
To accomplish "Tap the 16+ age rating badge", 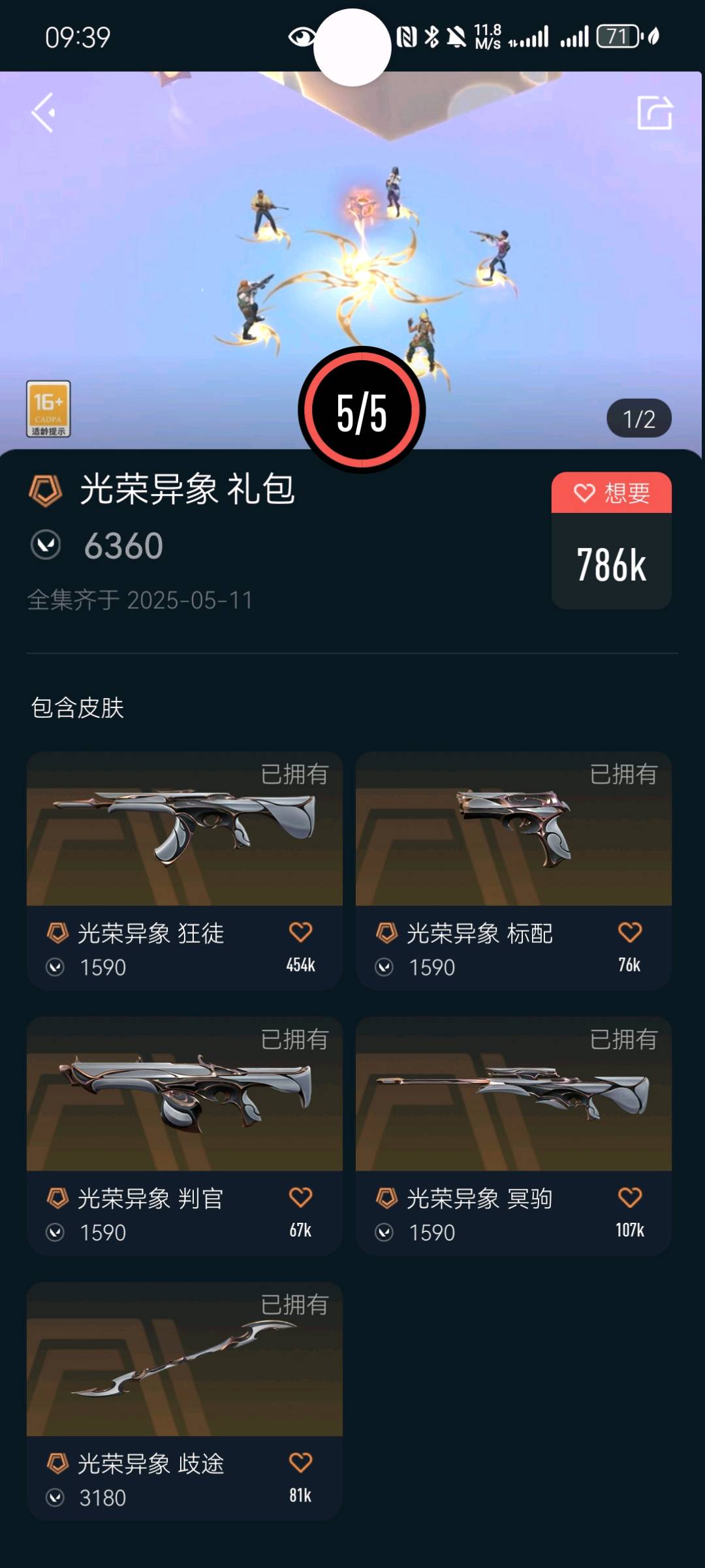I will click(48, 409).
